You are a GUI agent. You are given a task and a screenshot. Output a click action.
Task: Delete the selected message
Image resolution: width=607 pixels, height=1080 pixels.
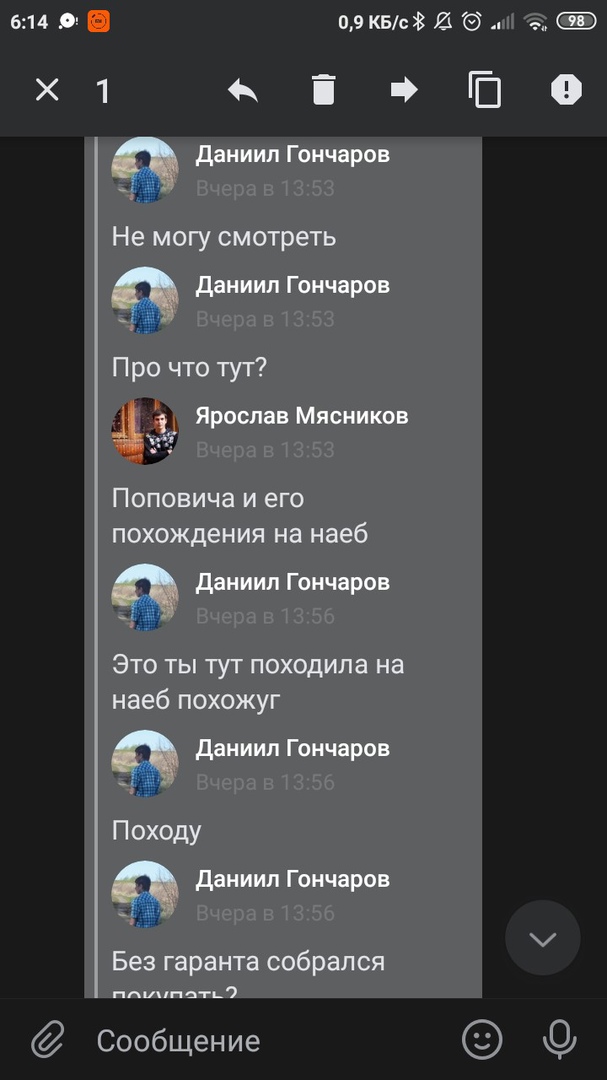[323, 91]
